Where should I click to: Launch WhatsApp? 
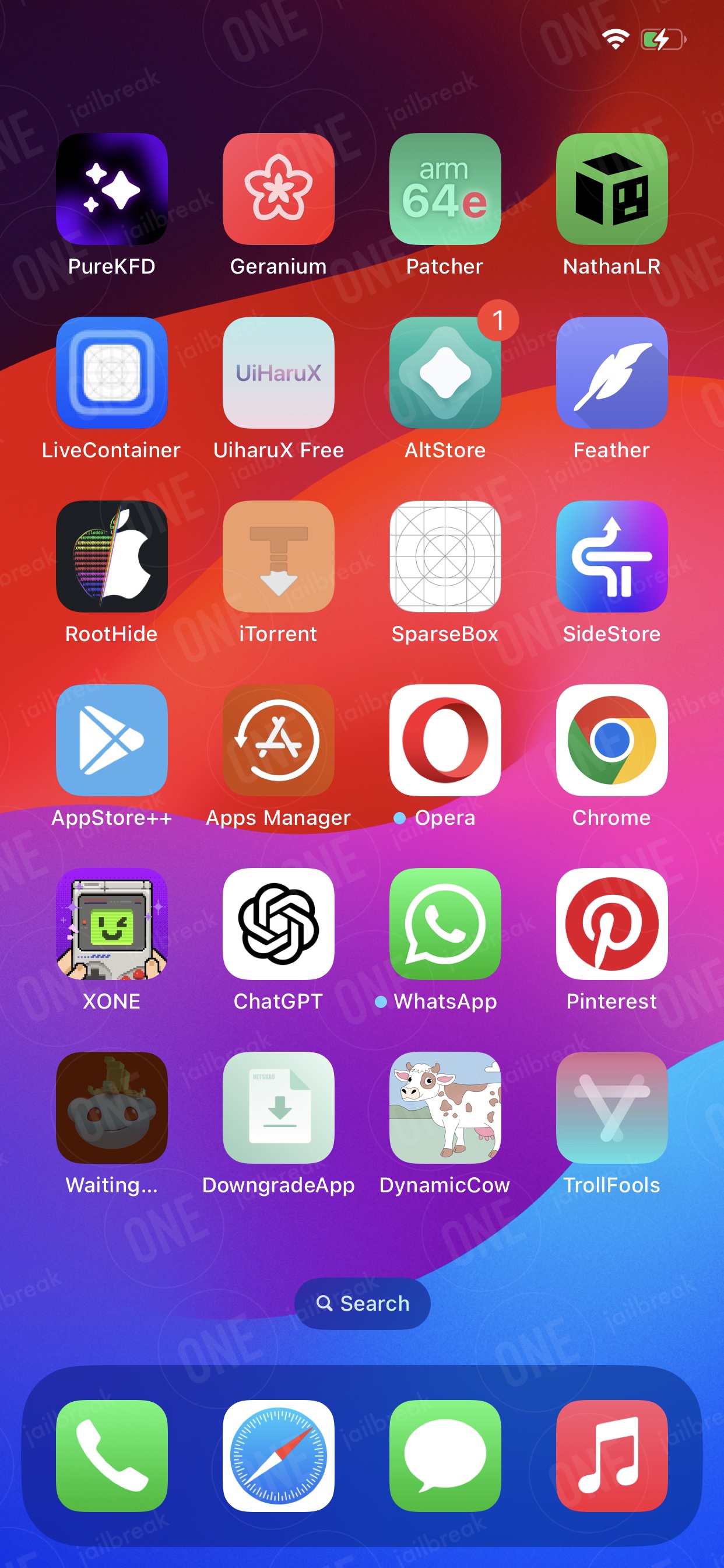pos(445,924)
